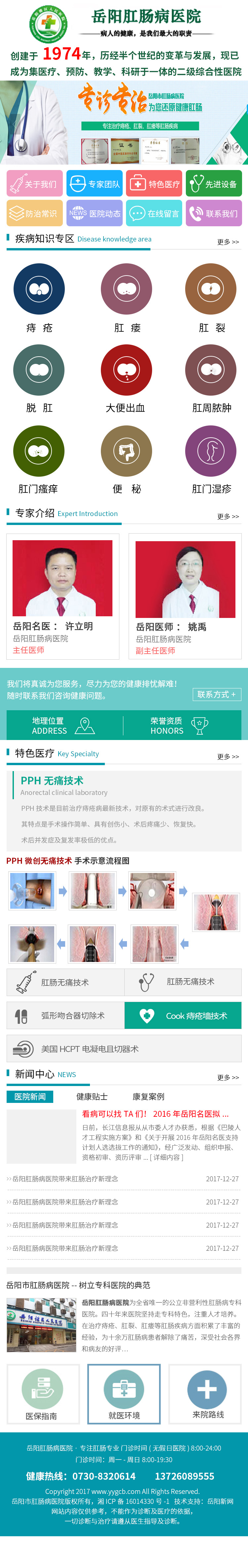
Task: Select the 大便出血 disease icon
Action: tap(126, 370)
